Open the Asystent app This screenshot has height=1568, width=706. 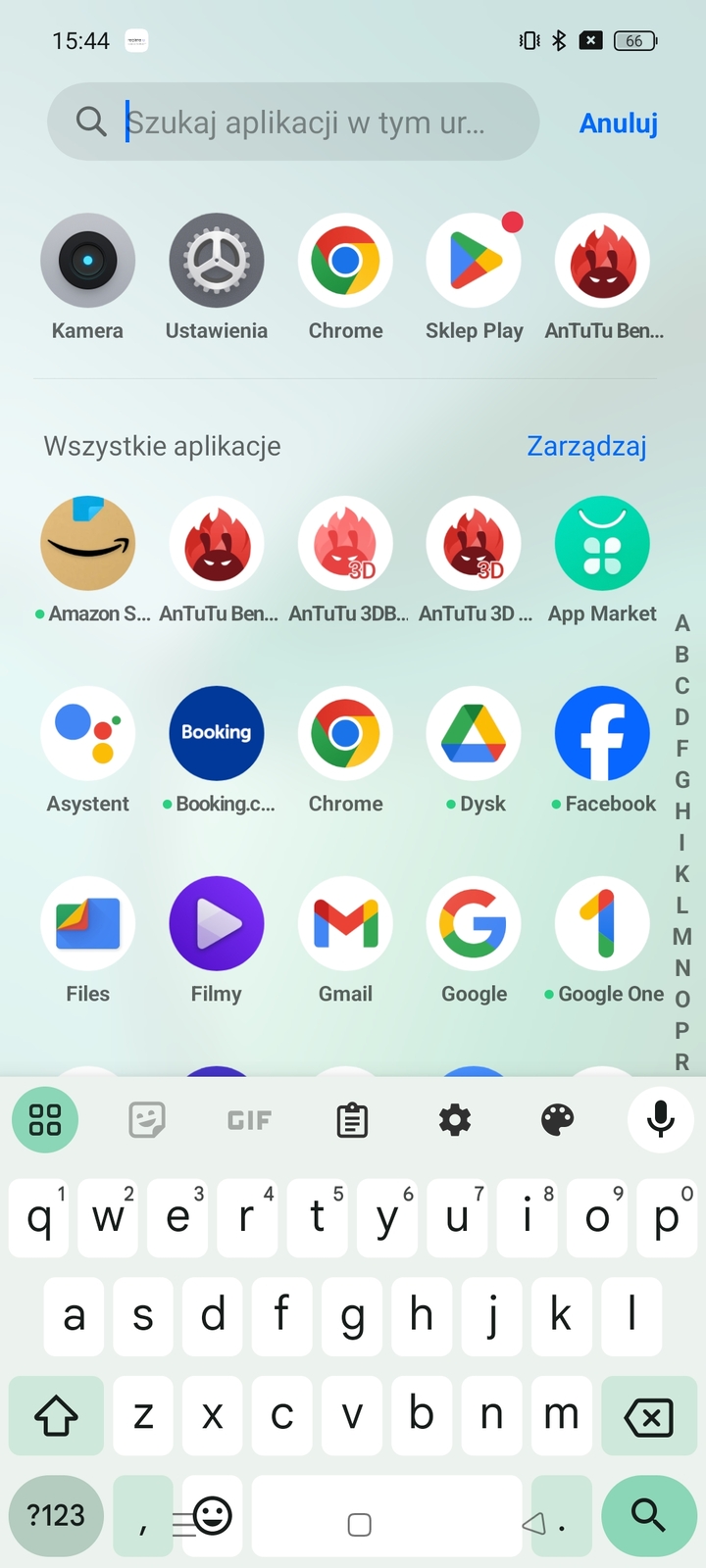click(87, 734)
